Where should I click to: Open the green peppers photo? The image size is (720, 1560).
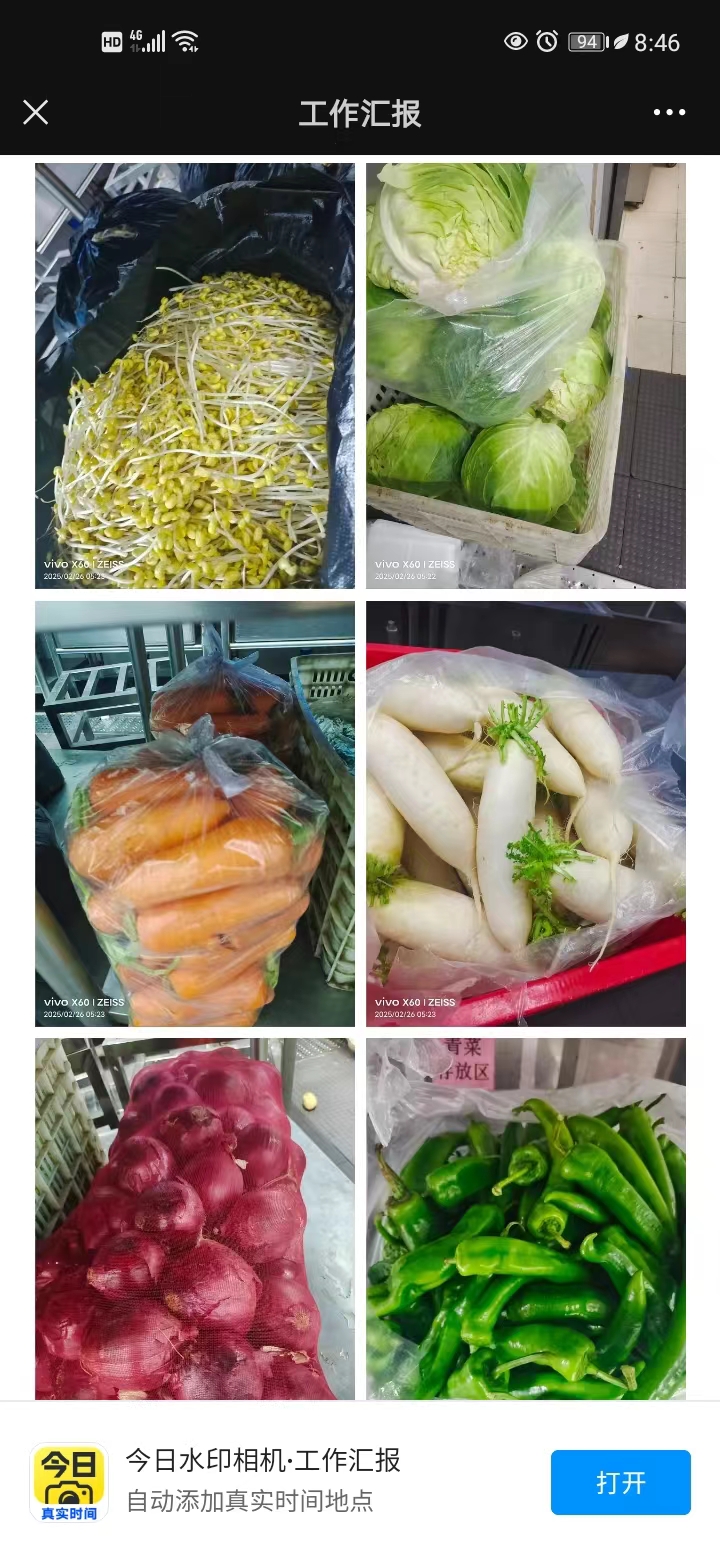click(525, 1218)
